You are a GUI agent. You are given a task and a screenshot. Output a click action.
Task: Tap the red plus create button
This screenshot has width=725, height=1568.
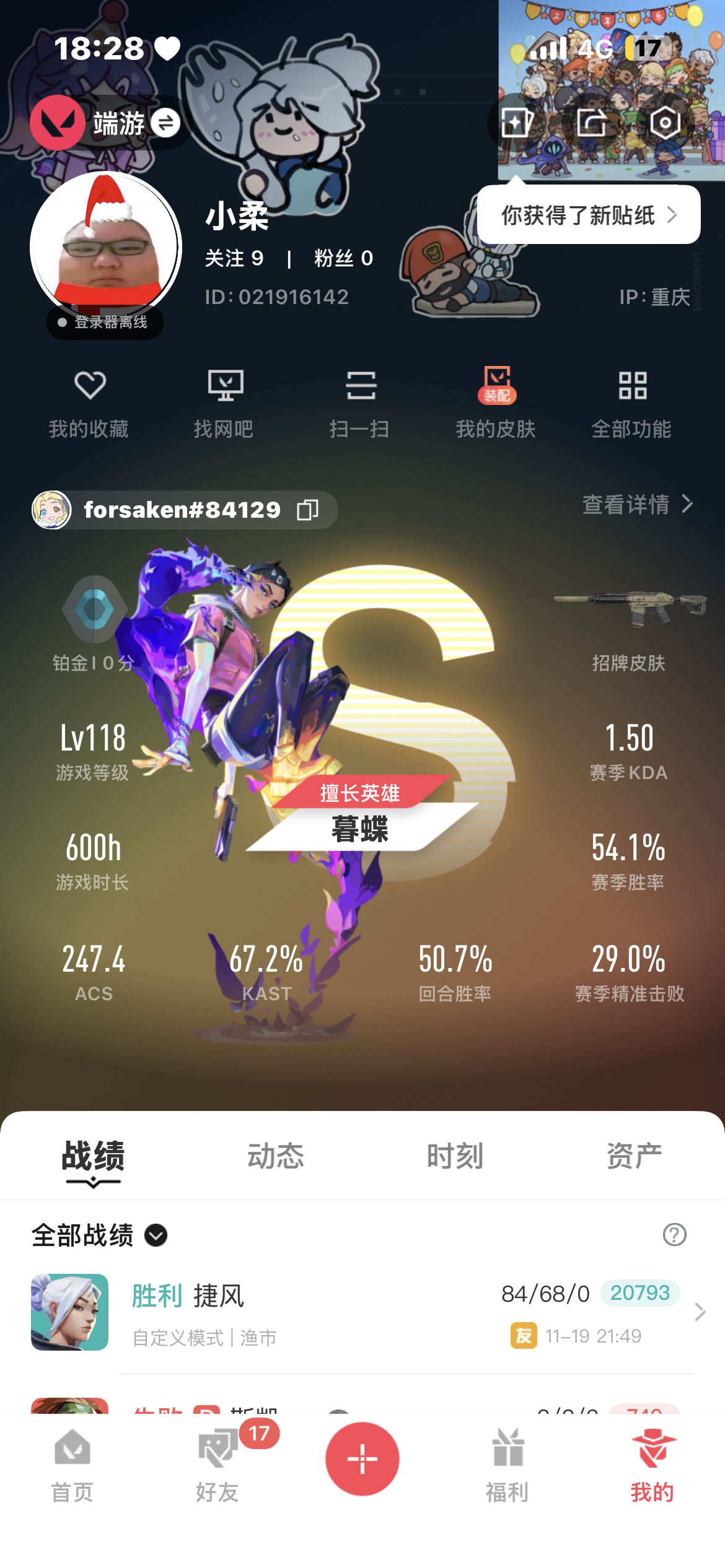coord(362,1459)
